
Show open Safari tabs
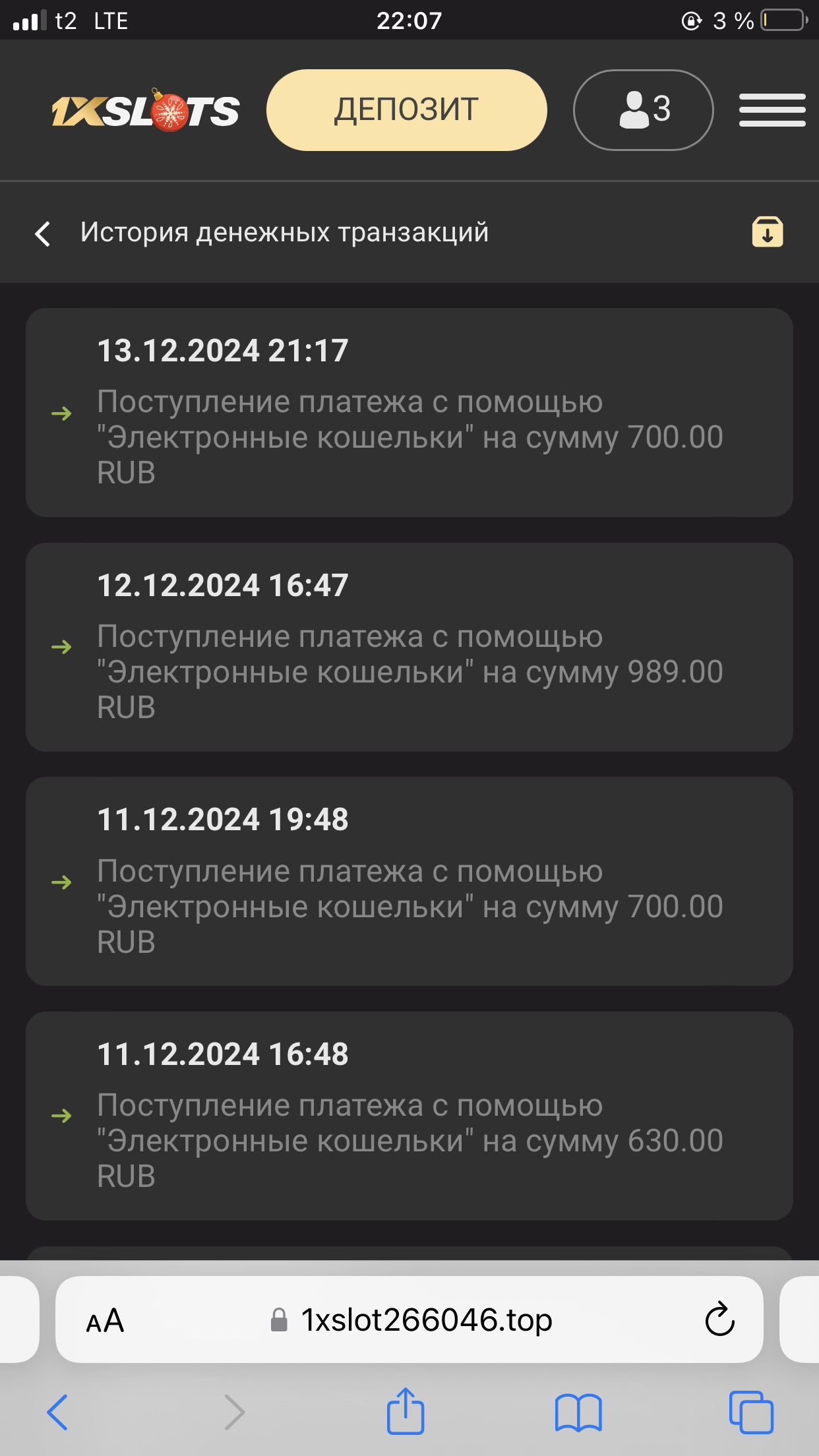pos(750,1412)
